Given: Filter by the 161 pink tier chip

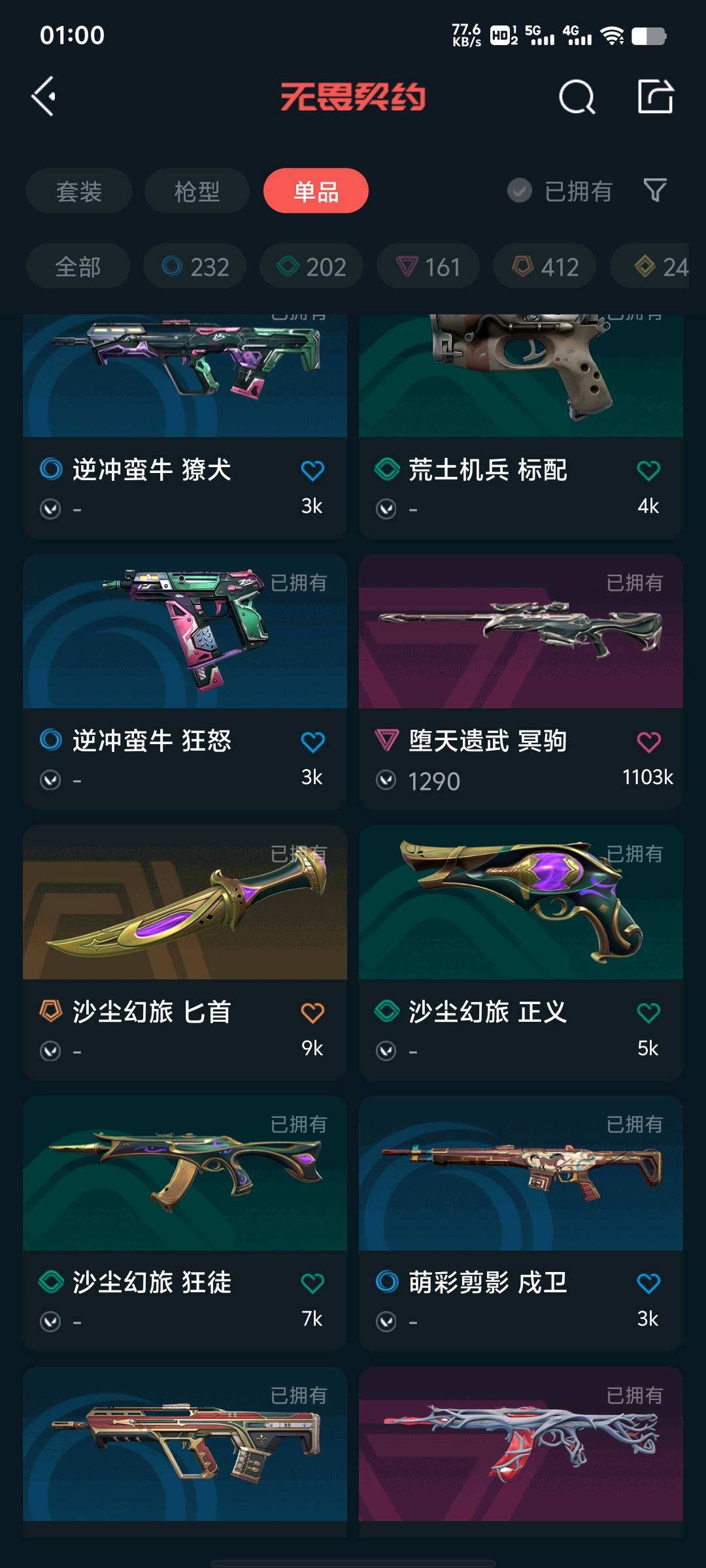Looking at the screenshot, I should point(428,267).
